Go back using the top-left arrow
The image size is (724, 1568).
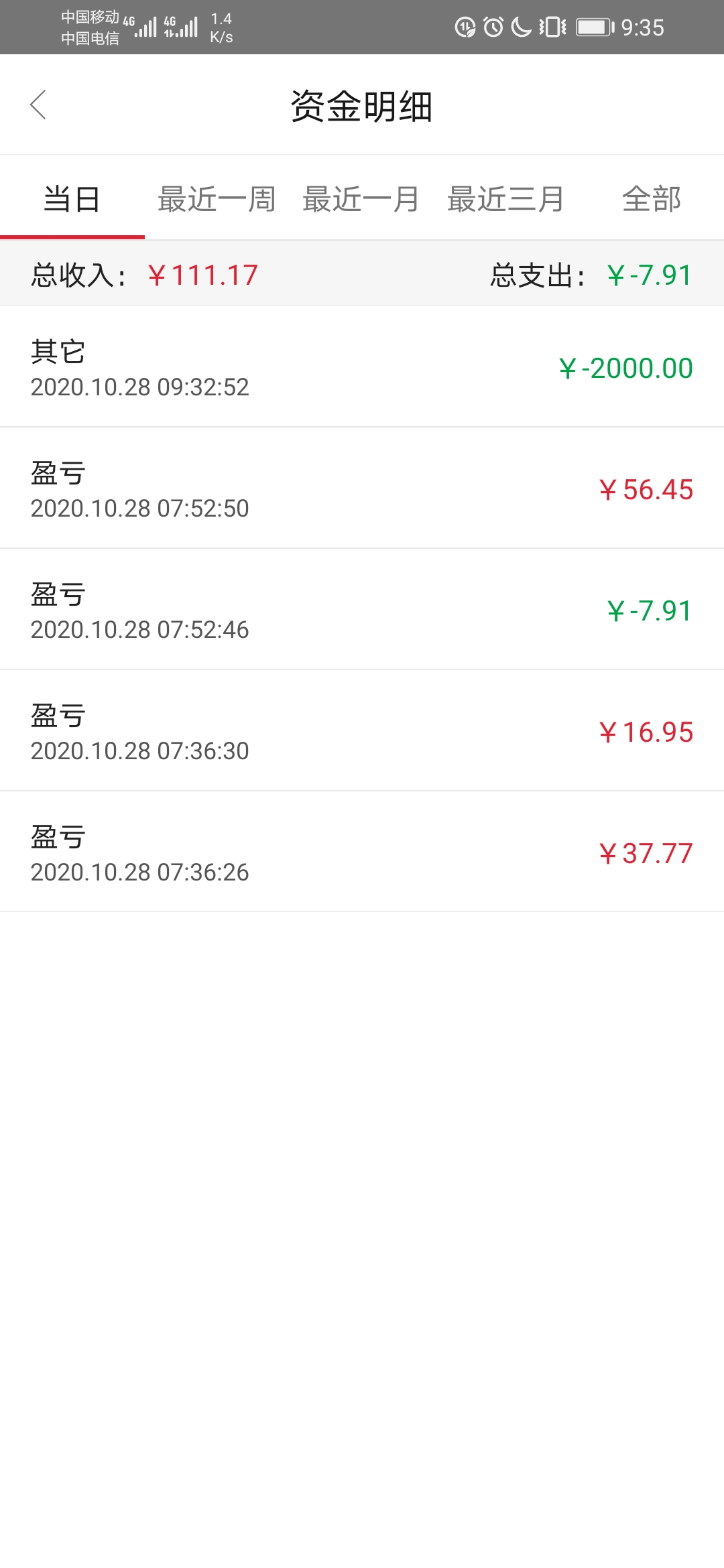38,105
